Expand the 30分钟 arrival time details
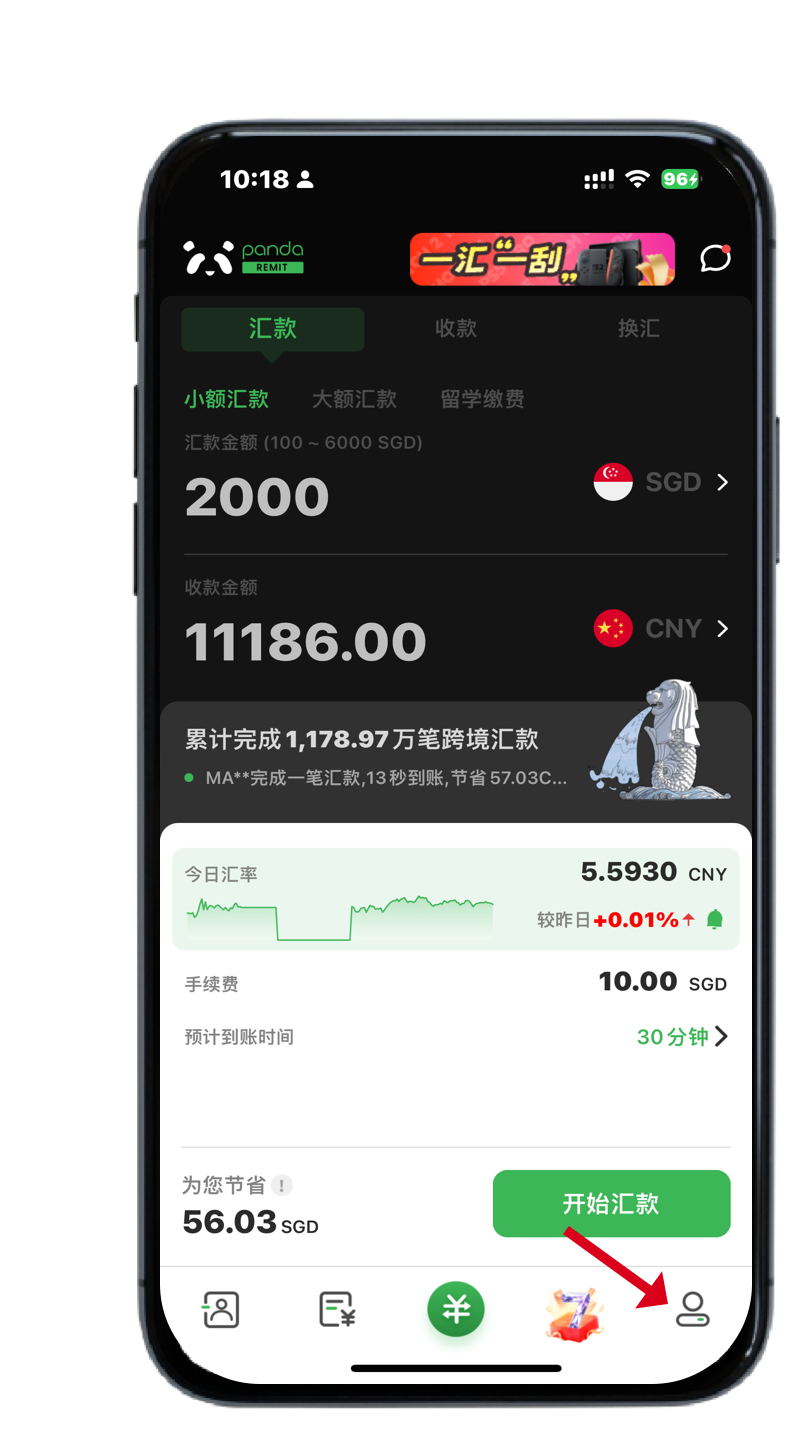The height and width of the screenshot is (1434, 800). 682,1037
